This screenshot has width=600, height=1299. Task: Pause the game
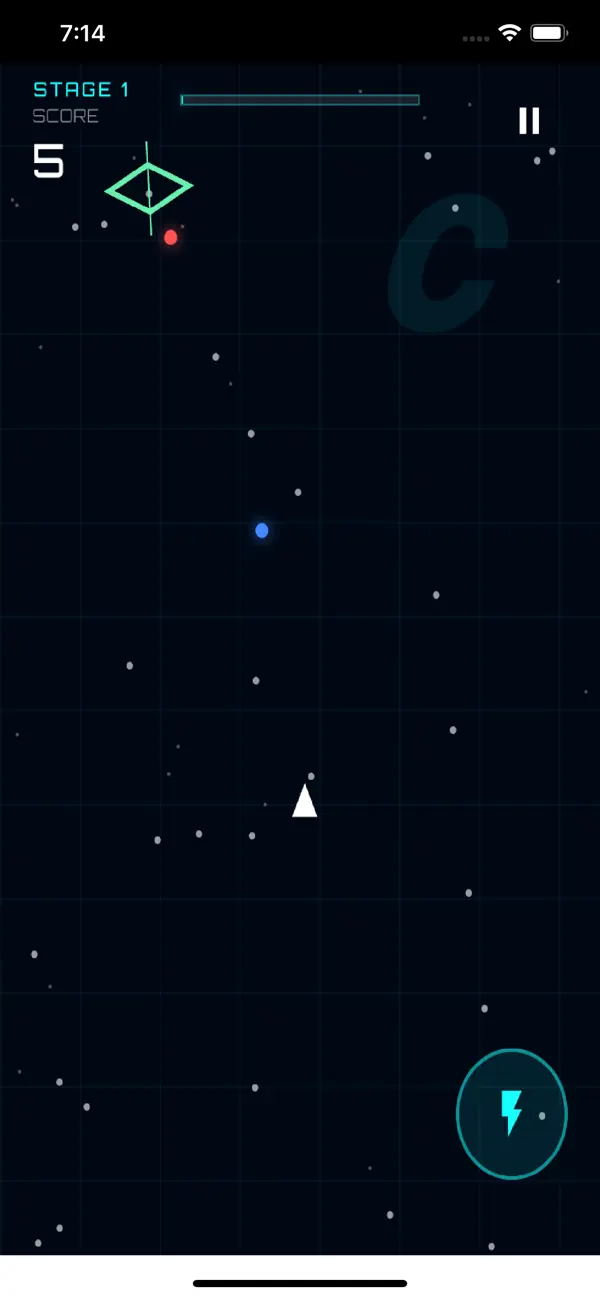tap(529, 121)
